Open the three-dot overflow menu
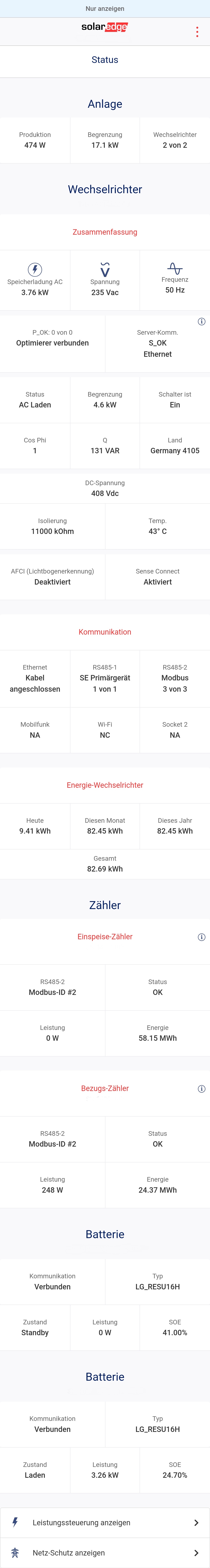Image resolution: width=210 pixels, height=1568 pixels. coord(197,32)
